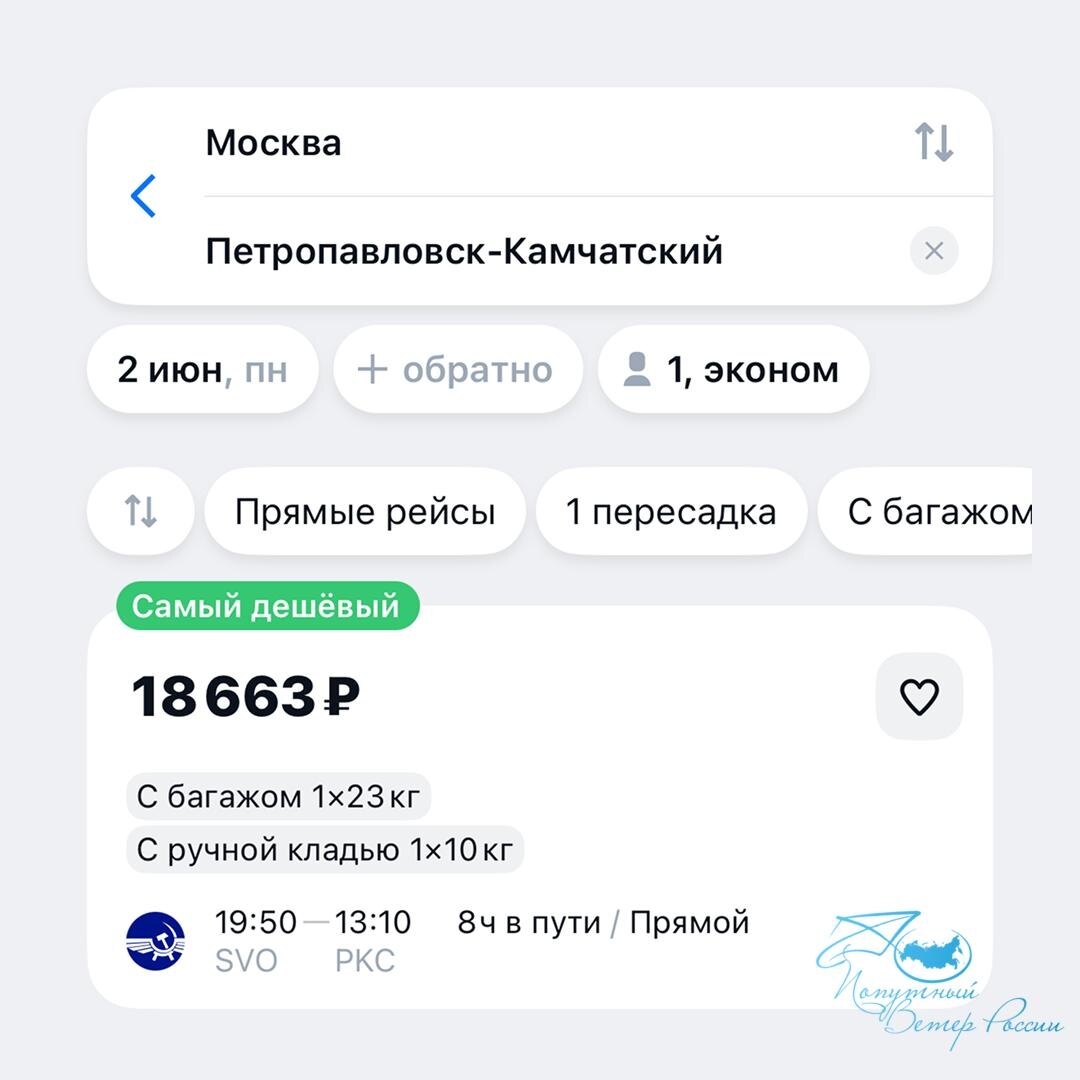
Task: Filter by Прямые рейсы
Action: click(365, 512)
